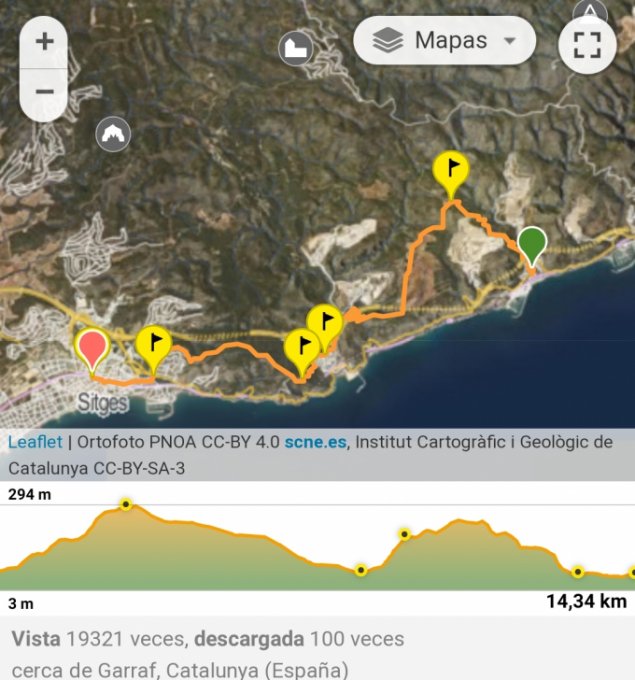Select the green start marker

[x=532, y=244]
